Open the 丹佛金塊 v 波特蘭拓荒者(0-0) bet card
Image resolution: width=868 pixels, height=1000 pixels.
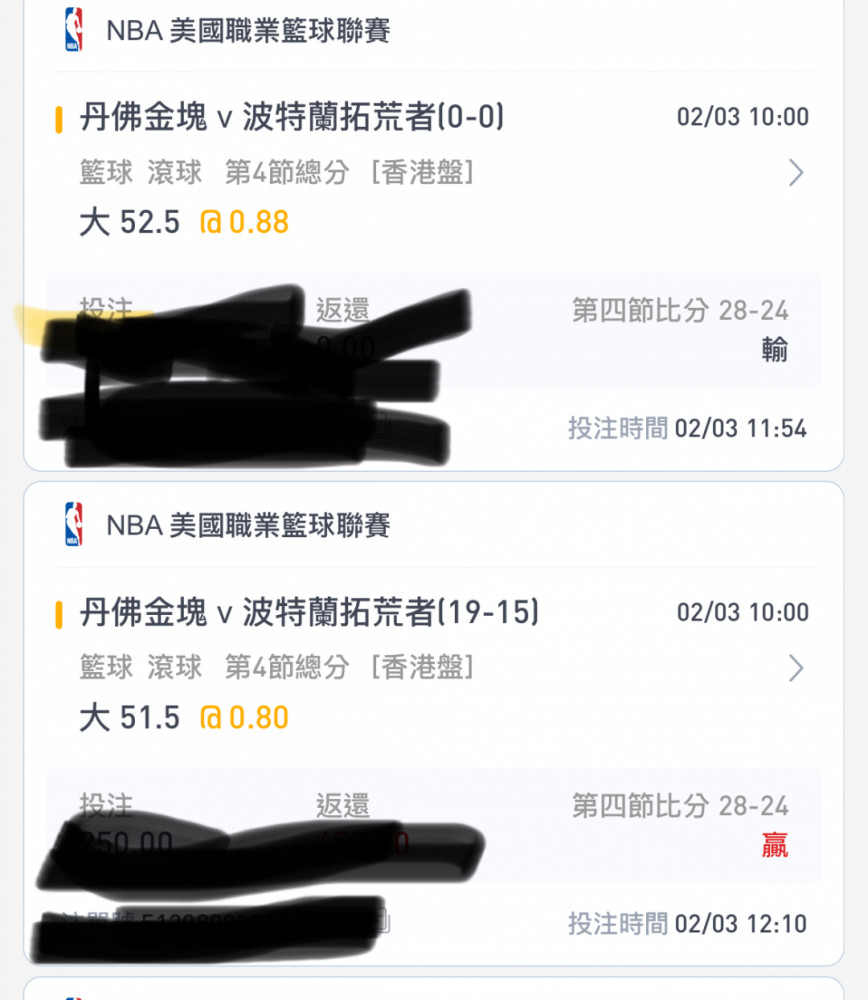click(x=292, y=119)
